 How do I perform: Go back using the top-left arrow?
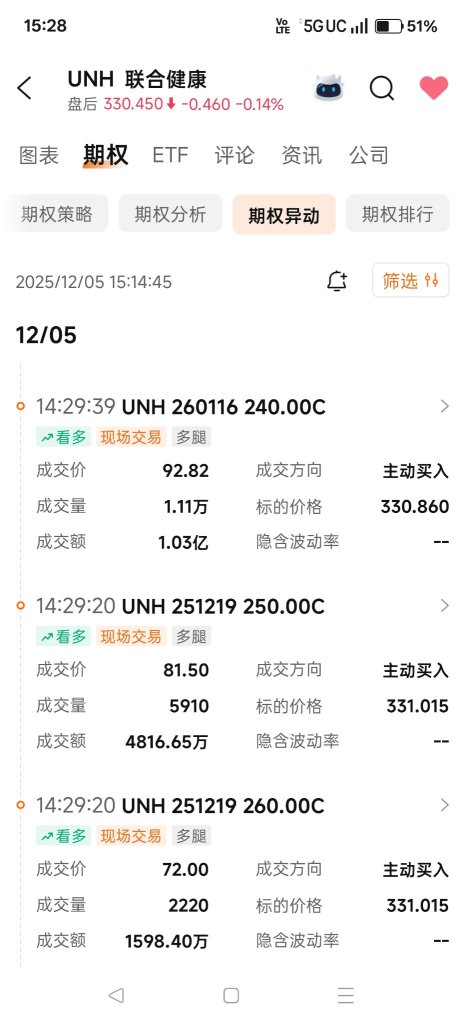pyautogui.click(x=24, y=88)
